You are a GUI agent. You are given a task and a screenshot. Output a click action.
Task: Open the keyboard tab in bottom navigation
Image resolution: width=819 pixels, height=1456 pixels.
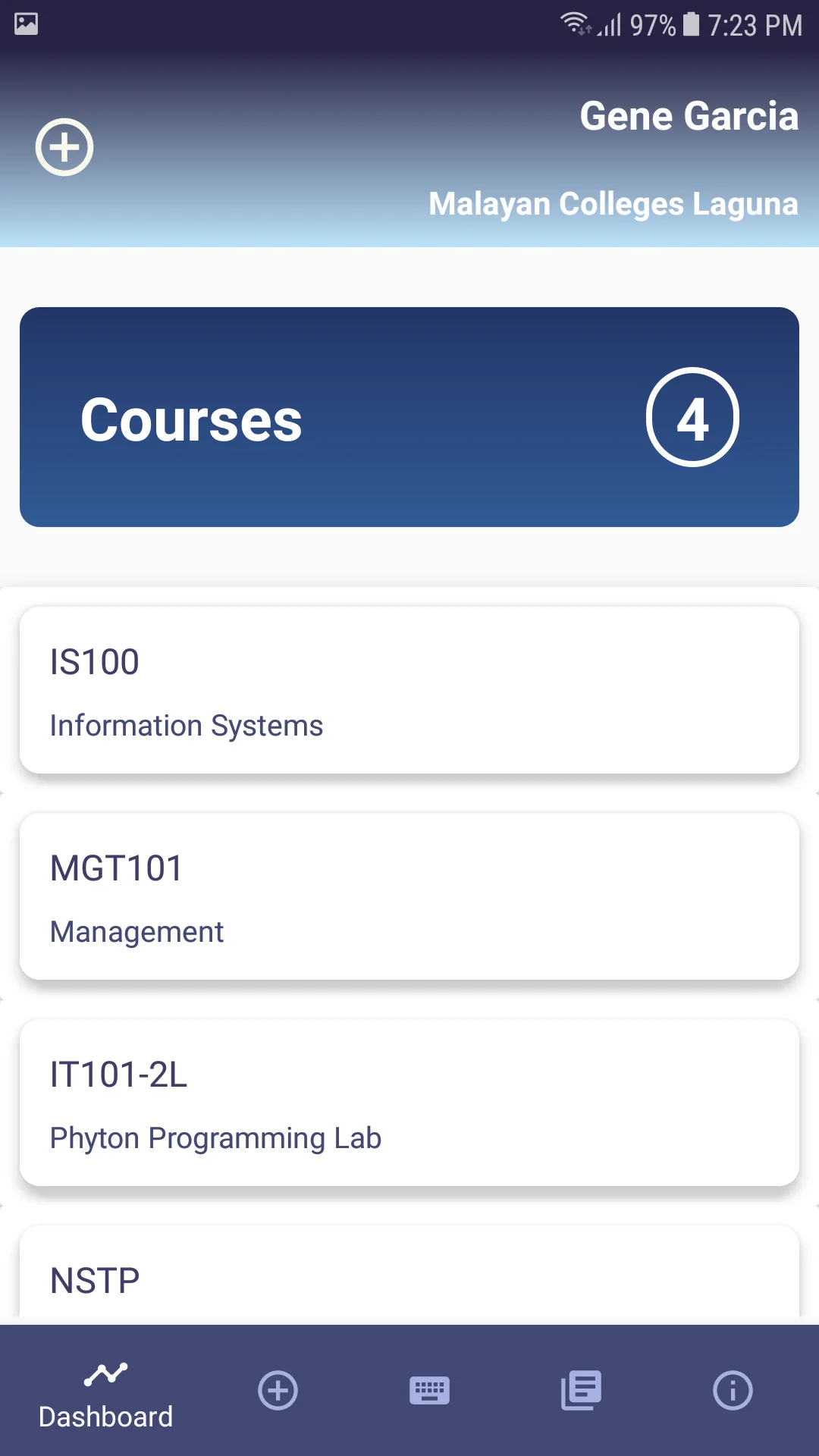[429, 1391]
